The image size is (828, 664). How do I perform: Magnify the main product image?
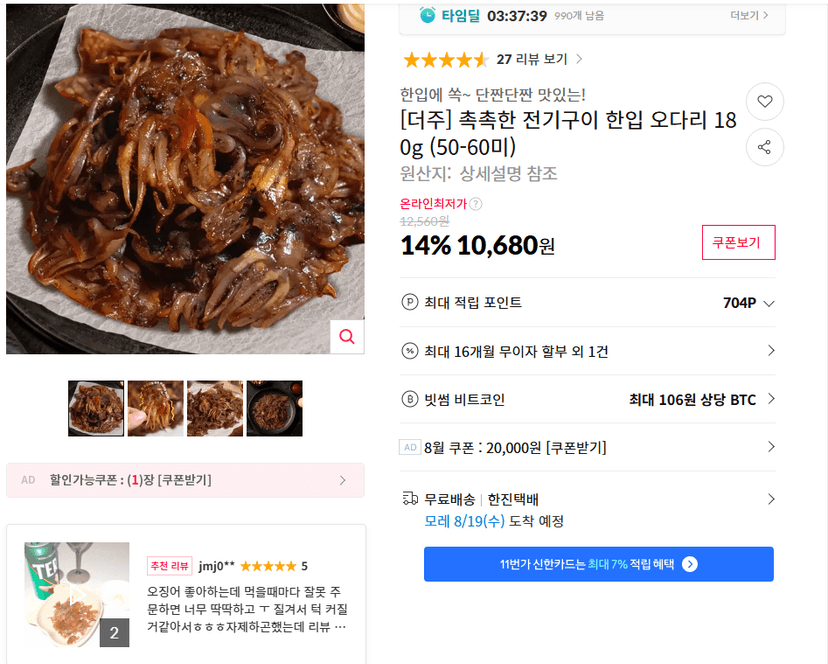[347, 336]
